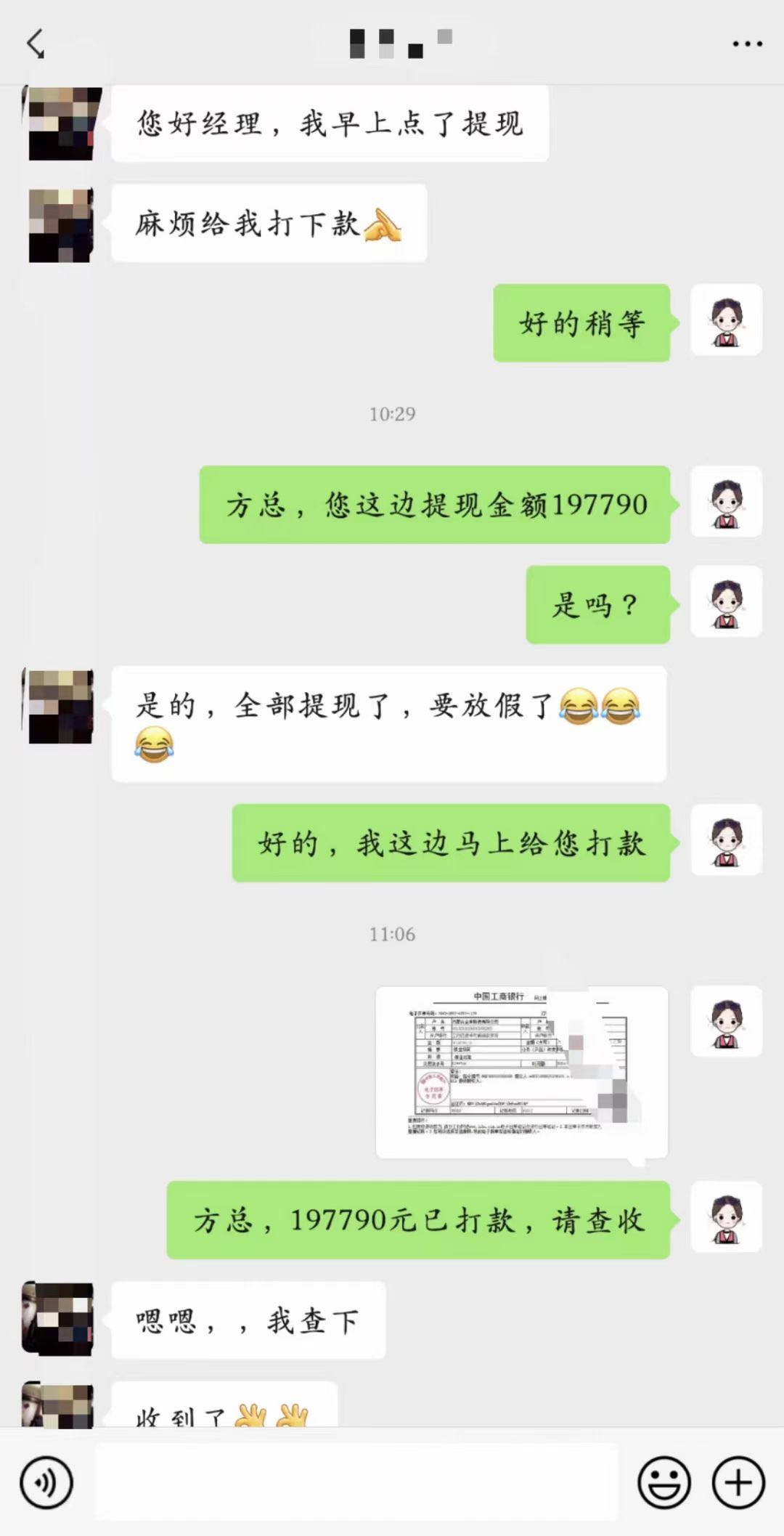Image resolution: width=784 pixels, height=1536 pixels.
Task: Open the emoji sticker panel
Action: point(663,1482)
